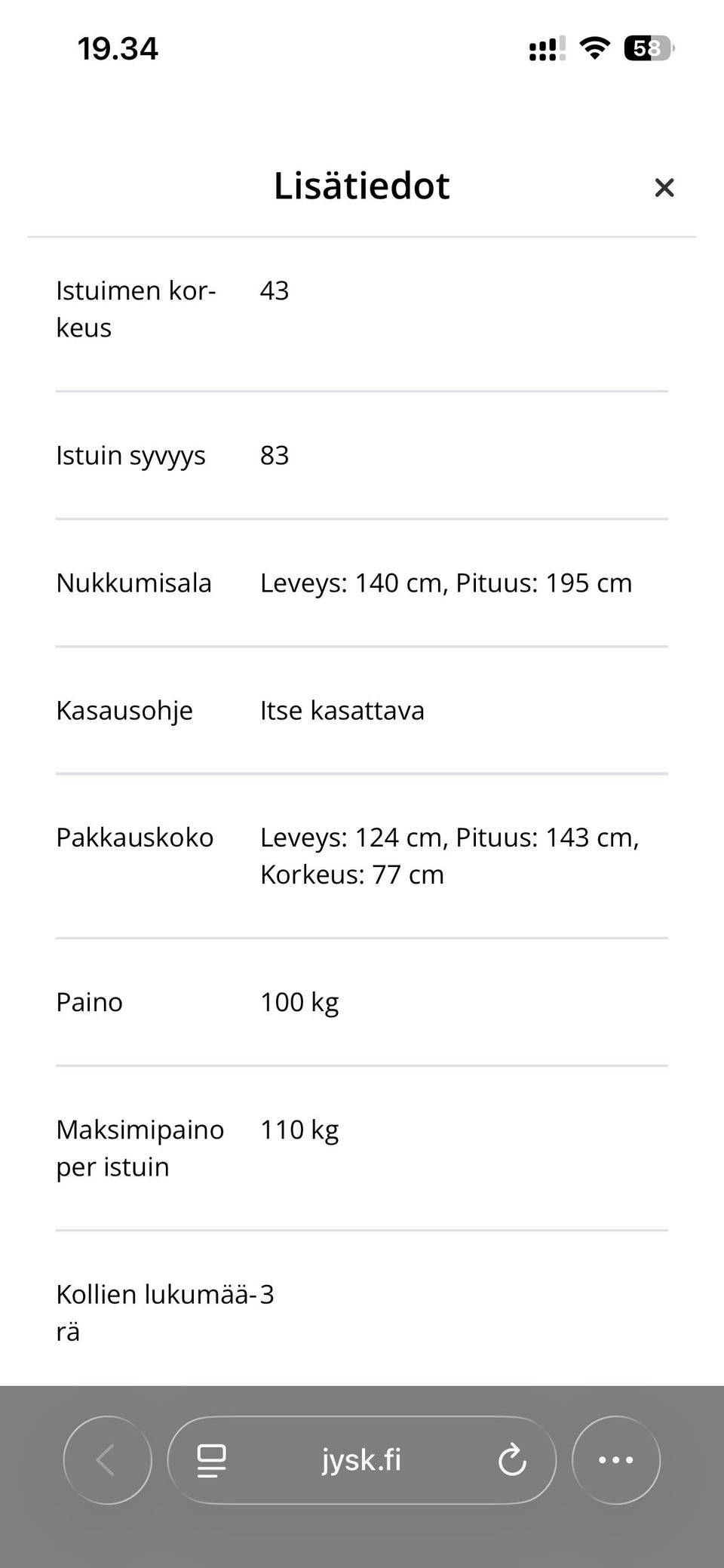
Task: Tap the Lisätiedot title heading
Action: pyautogui.click(x=361, y=186)
